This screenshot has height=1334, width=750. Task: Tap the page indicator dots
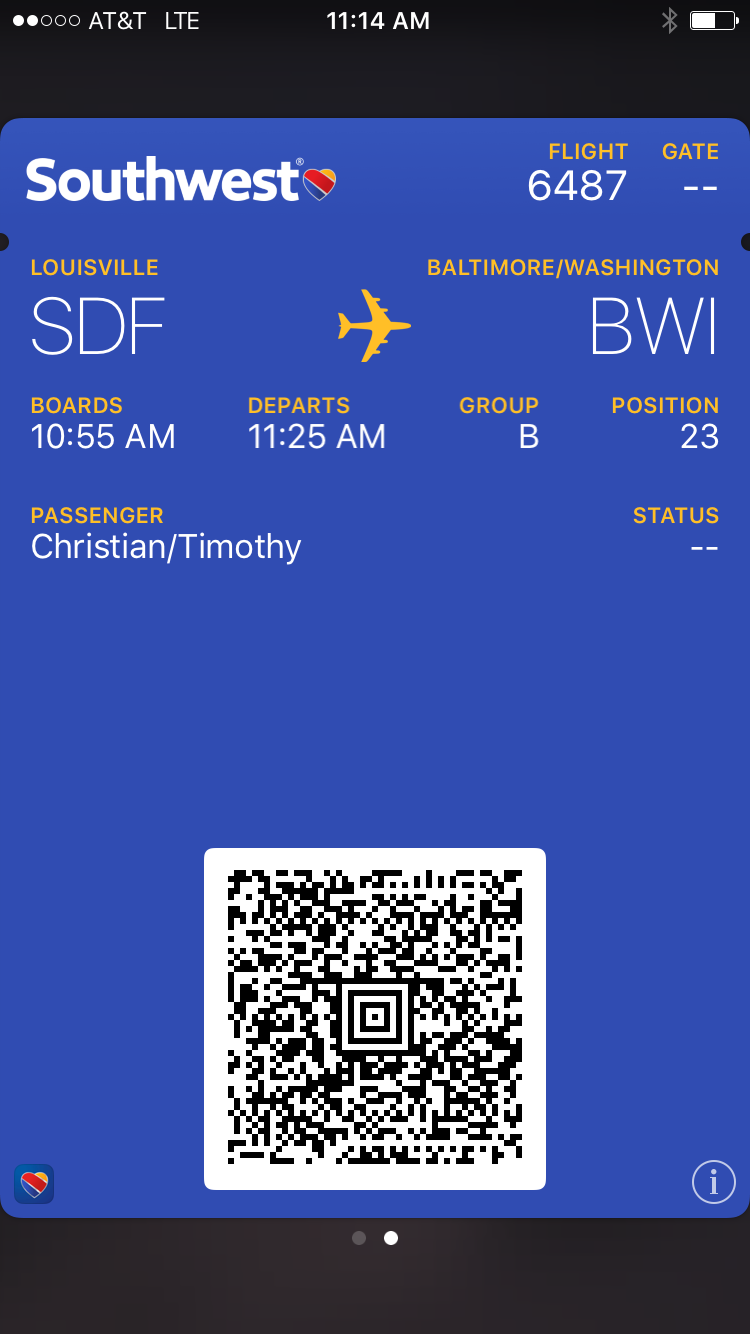click(x=375, y=1238)
